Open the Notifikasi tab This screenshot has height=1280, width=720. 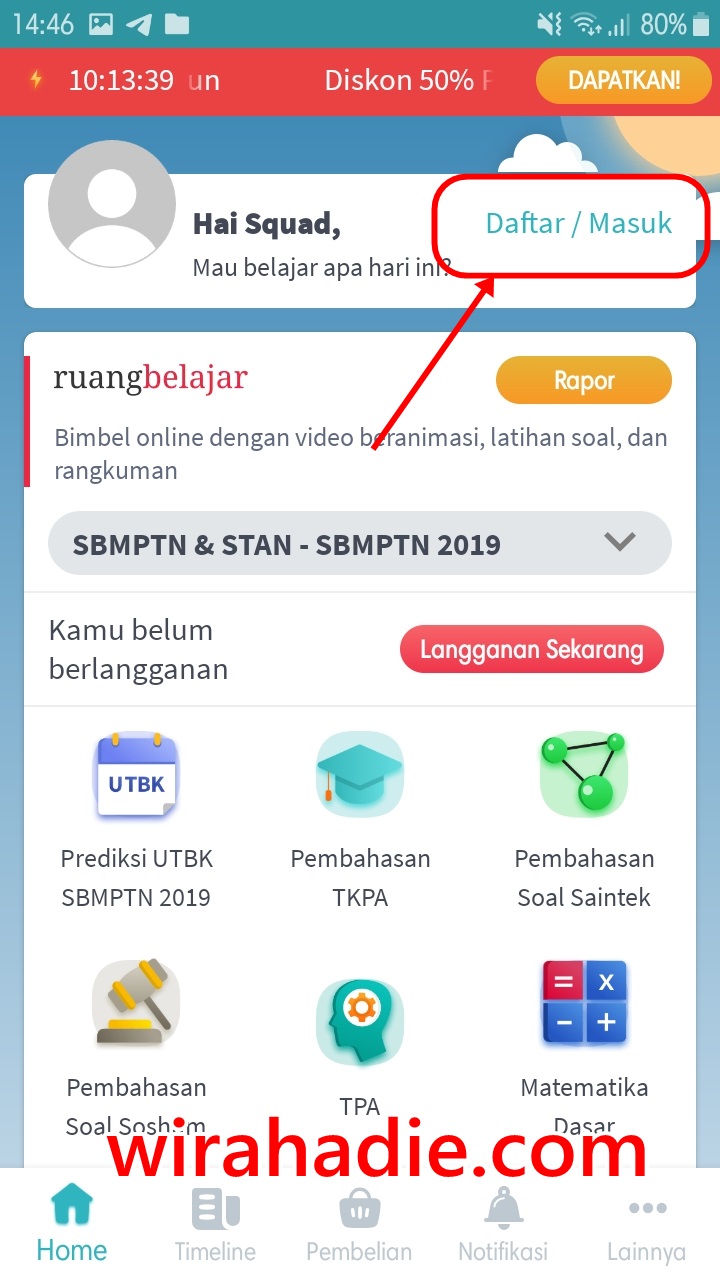[x=503, y=1222]
